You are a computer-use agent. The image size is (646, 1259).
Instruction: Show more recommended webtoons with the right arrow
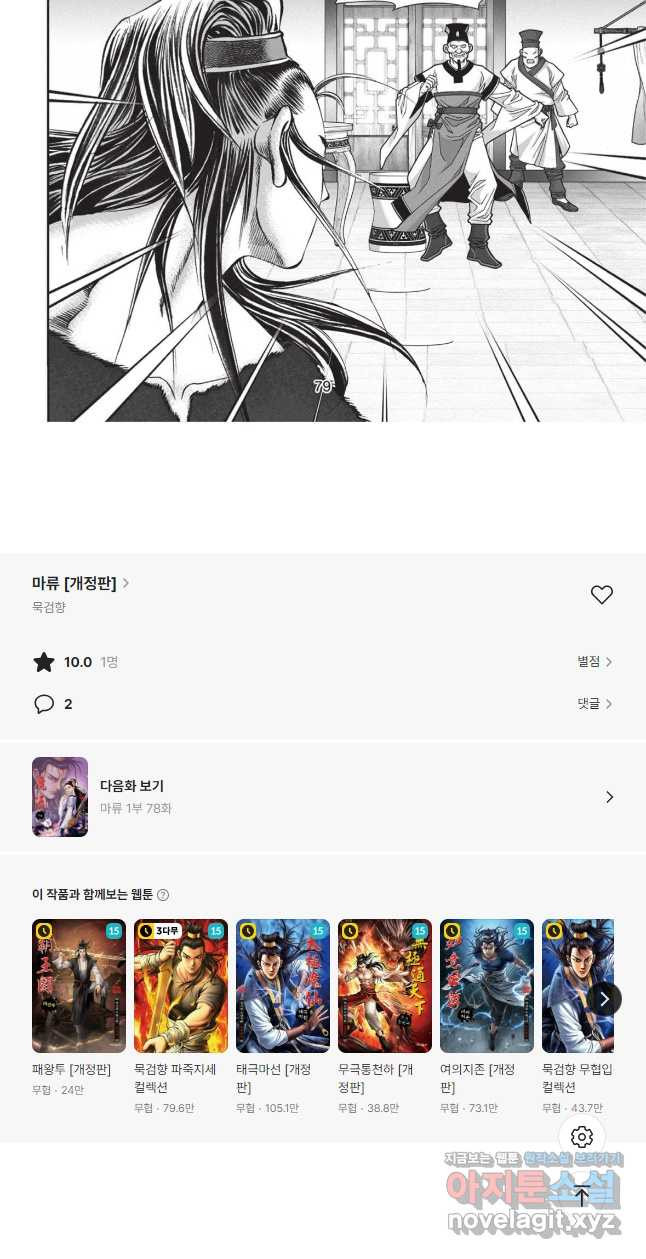[604, 998]
